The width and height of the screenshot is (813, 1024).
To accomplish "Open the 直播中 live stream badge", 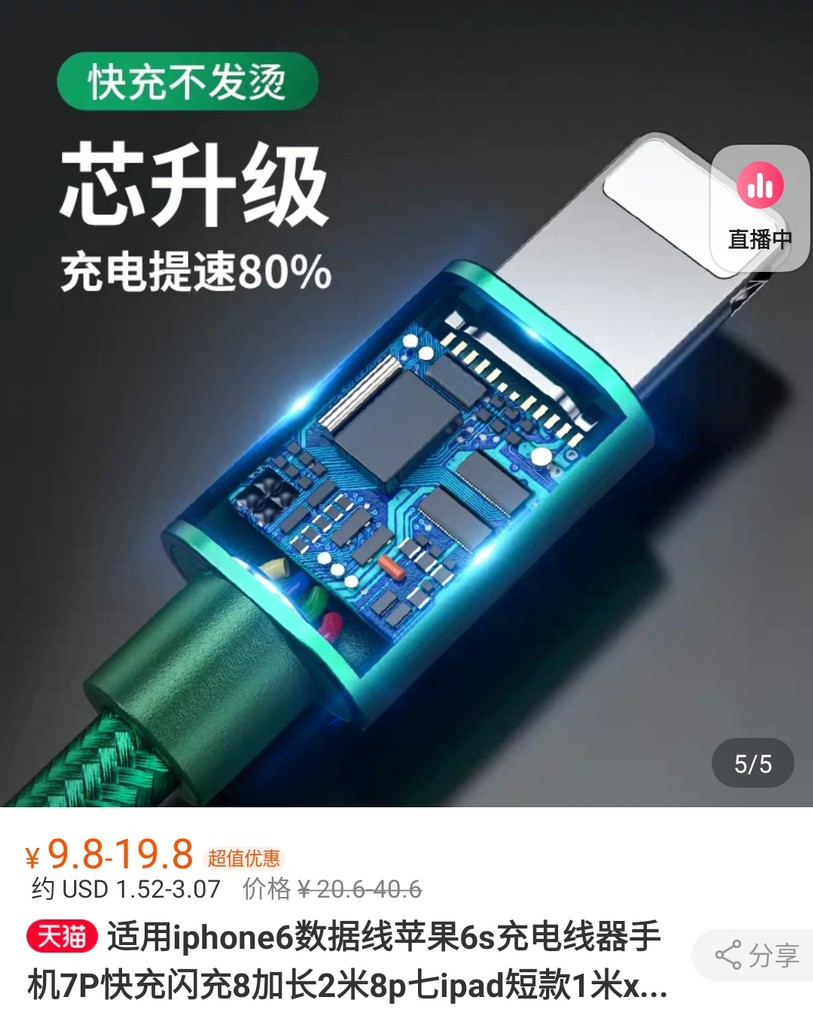I will click(760, 208).
